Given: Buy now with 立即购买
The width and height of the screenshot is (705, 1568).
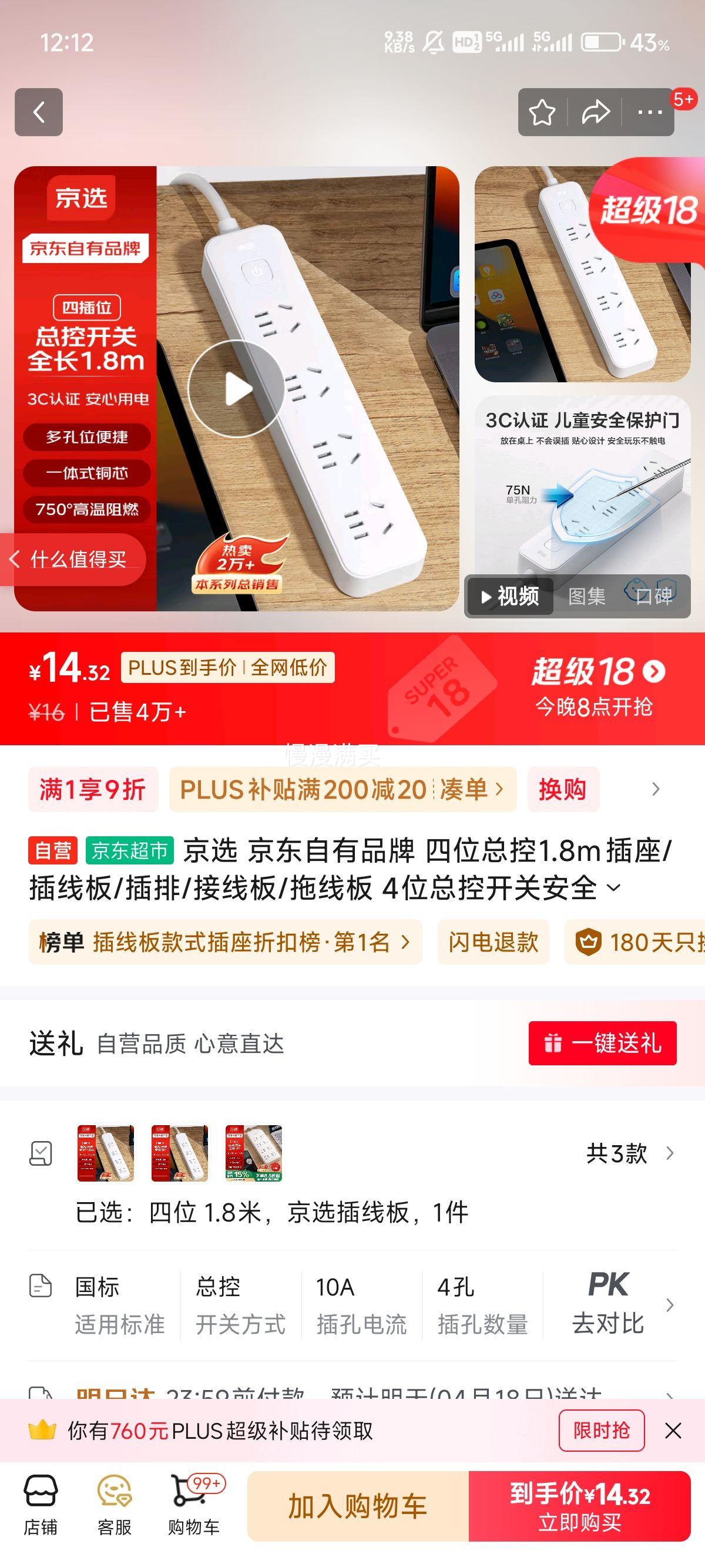Looking at the screenshot, I should point(580,1506).
